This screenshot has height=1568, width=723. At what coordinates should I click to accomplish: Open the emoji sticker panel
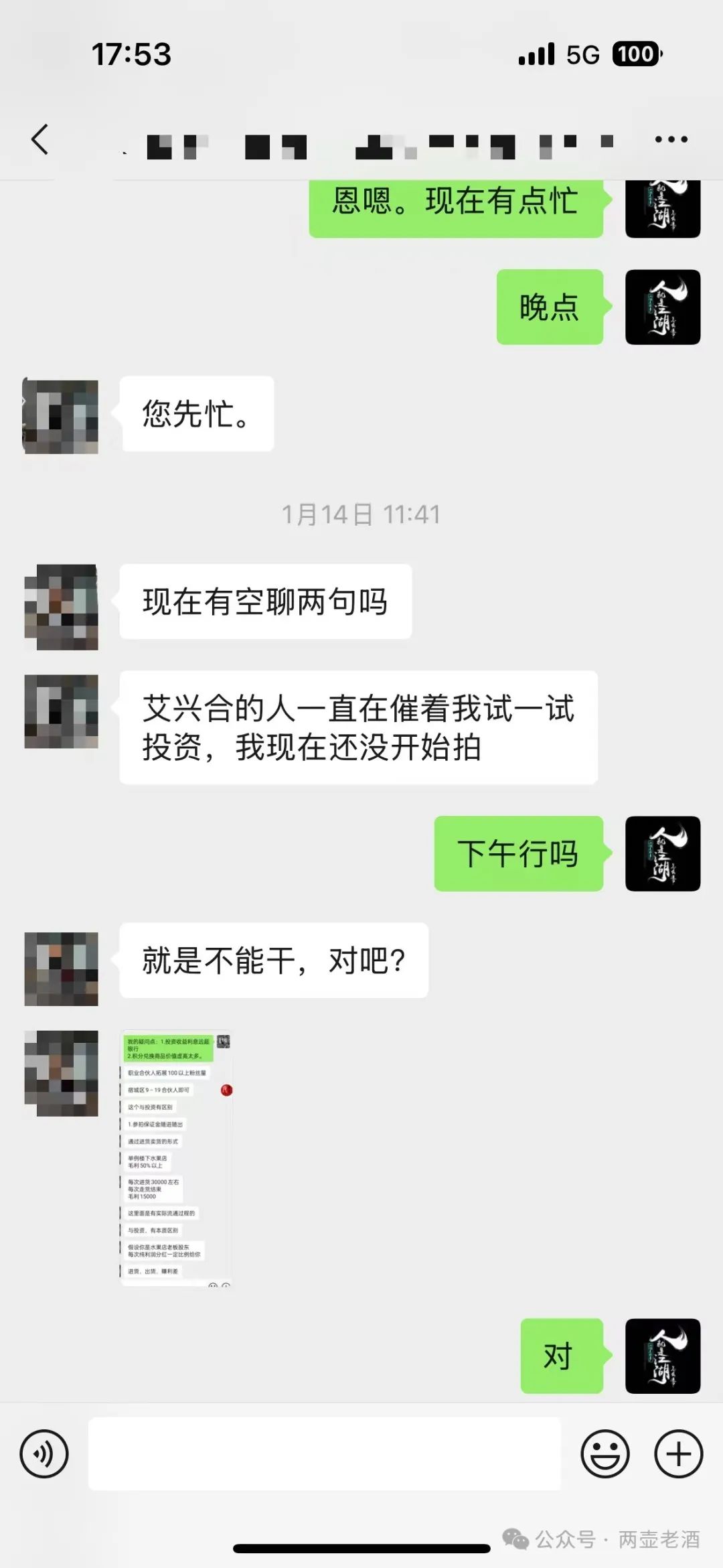[x=605, y=1453]
